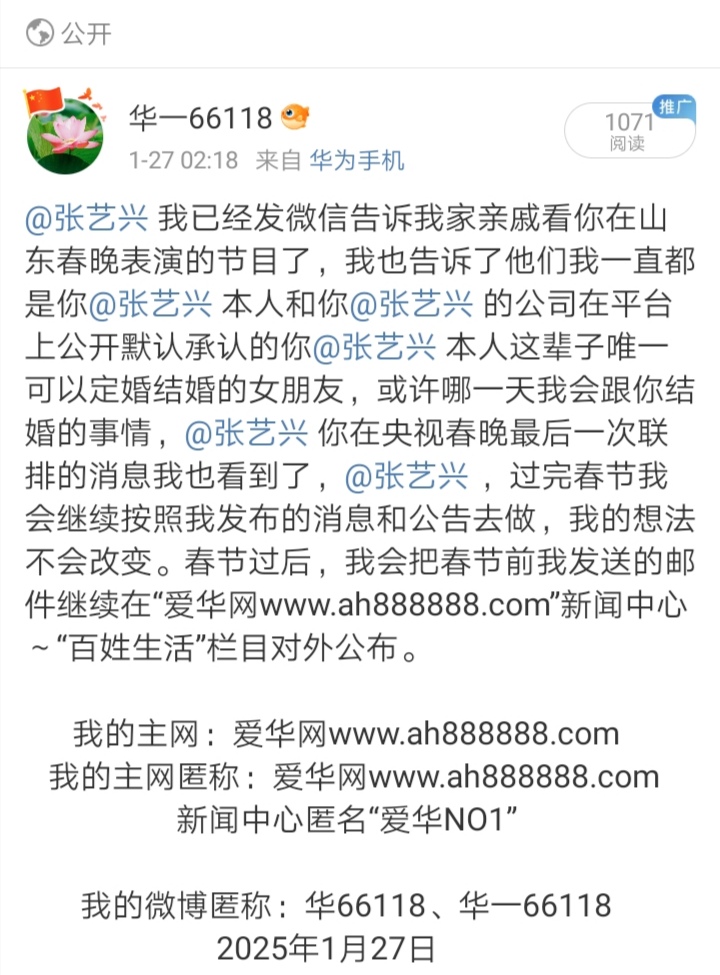
Task: Open the username 华一66118
Action: click(x=200, y=118)
